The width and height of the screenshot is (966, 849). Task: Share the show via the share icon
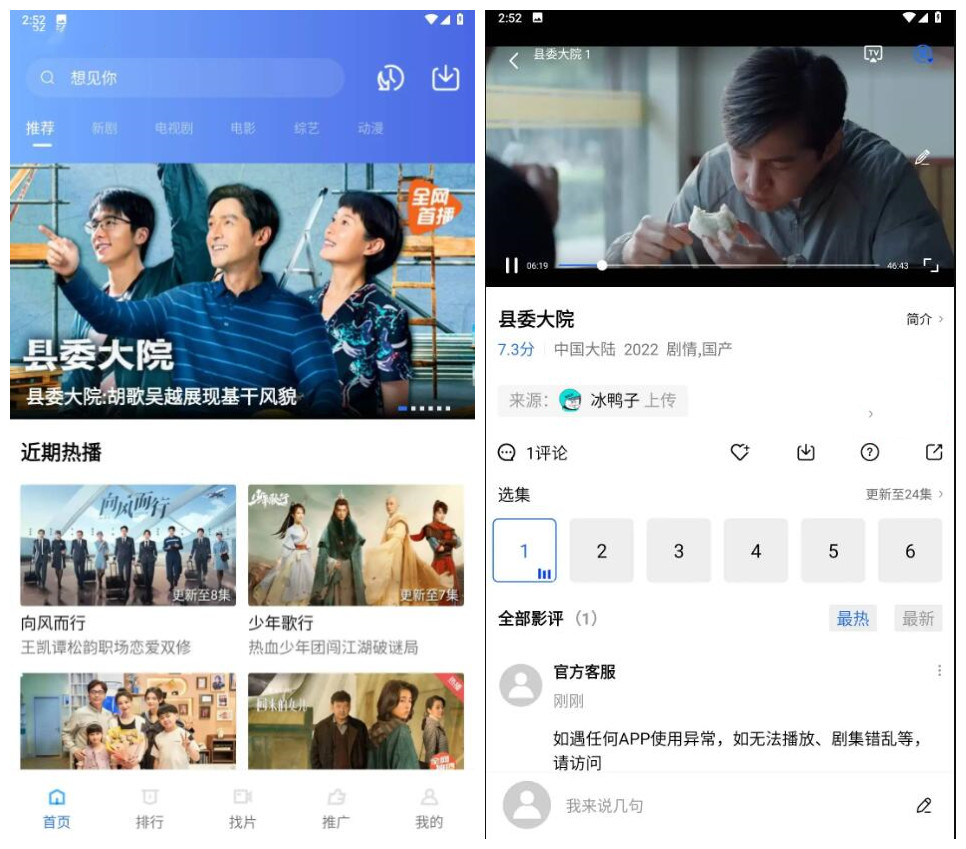pyautogui.click(x=934, y=452)
